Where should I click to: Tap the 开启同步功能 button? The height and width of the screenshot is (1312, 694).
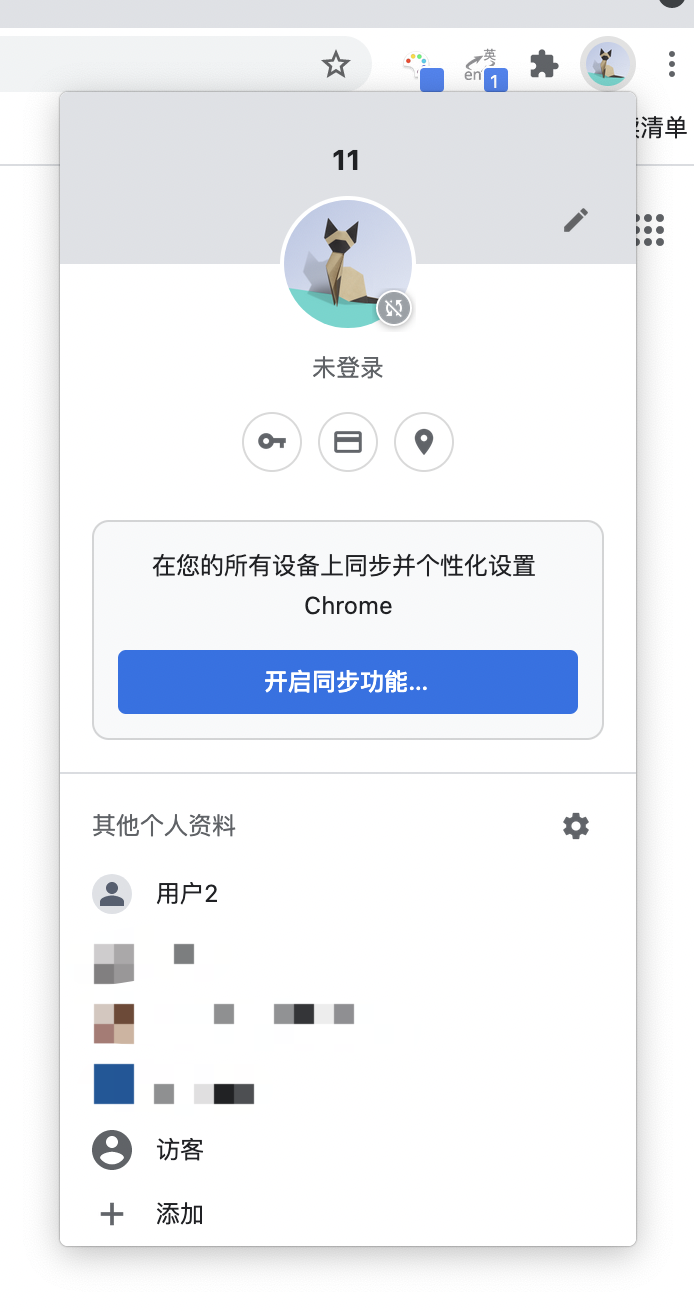pos(348,682)
